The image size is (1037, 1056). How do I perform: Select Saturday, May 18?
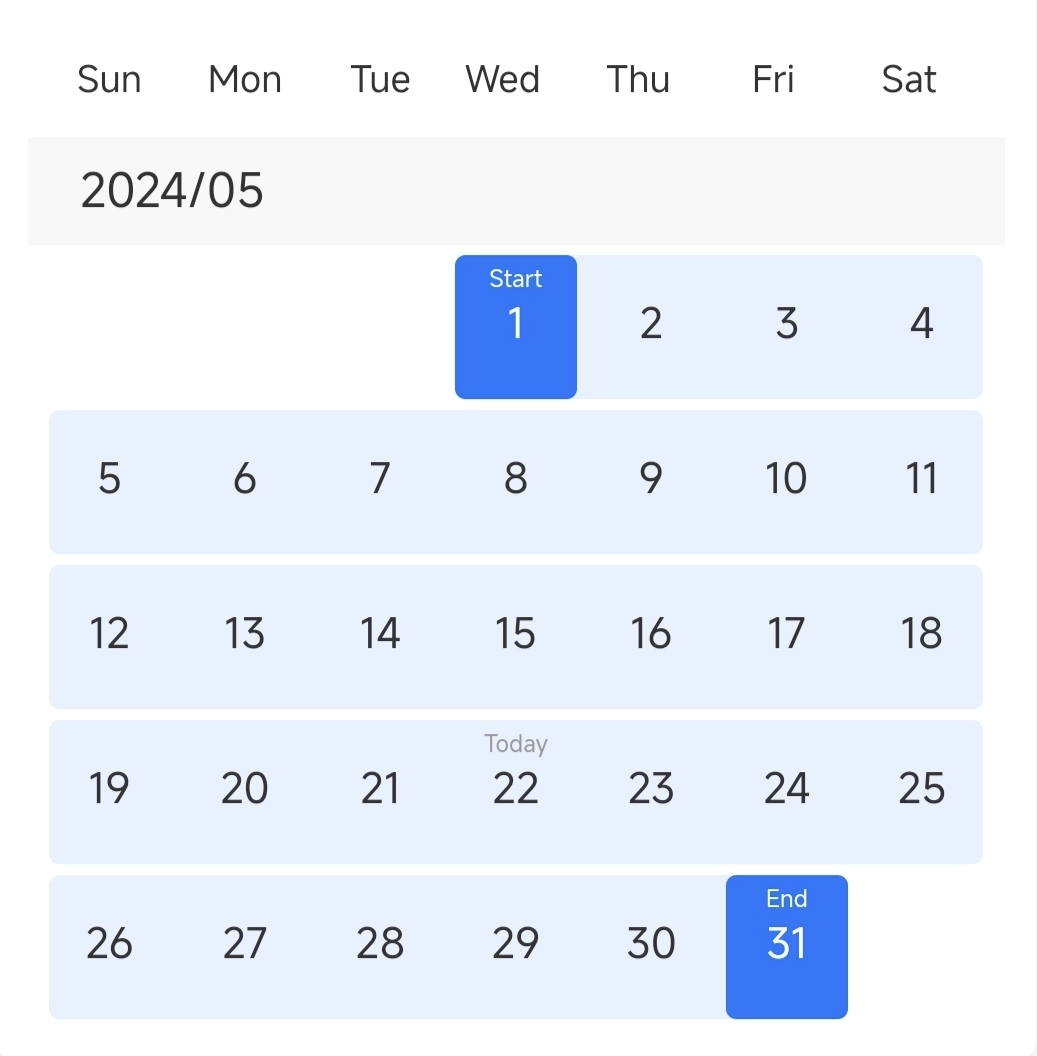pyautogui.click(x=921, y=635)
